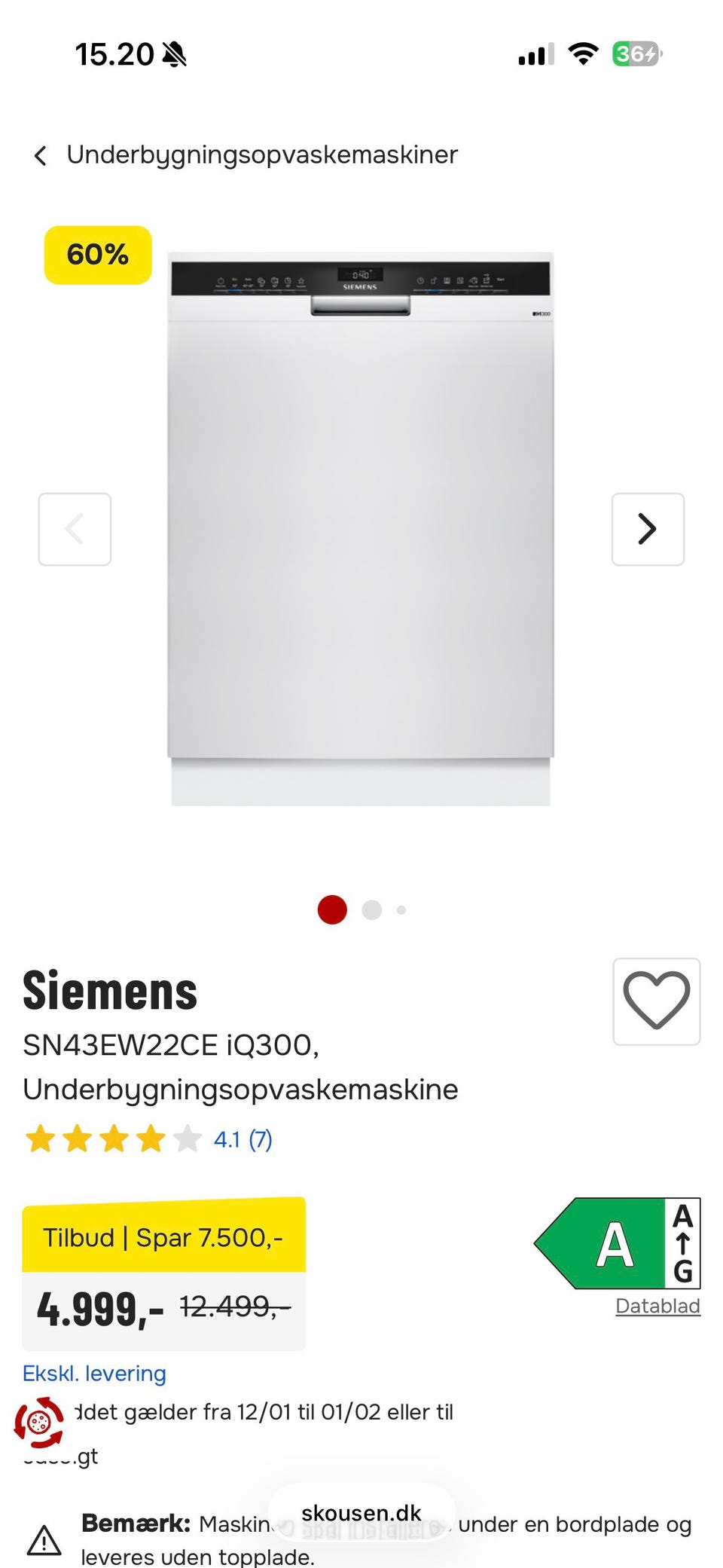
Task: Tap the back chevron arrow
Action: 38,154
